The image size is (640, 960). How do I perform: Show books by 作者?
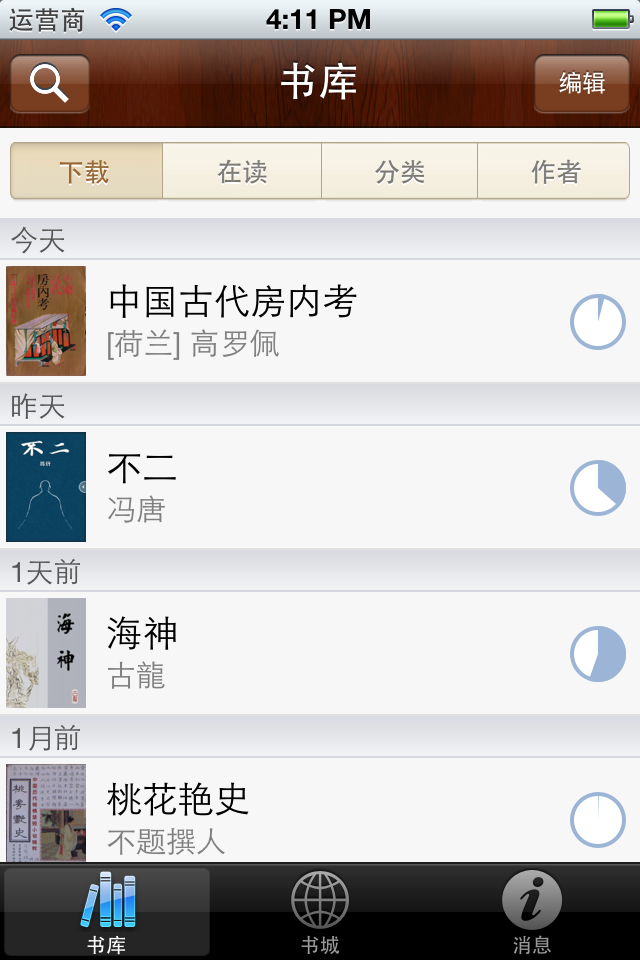point(554,172)
